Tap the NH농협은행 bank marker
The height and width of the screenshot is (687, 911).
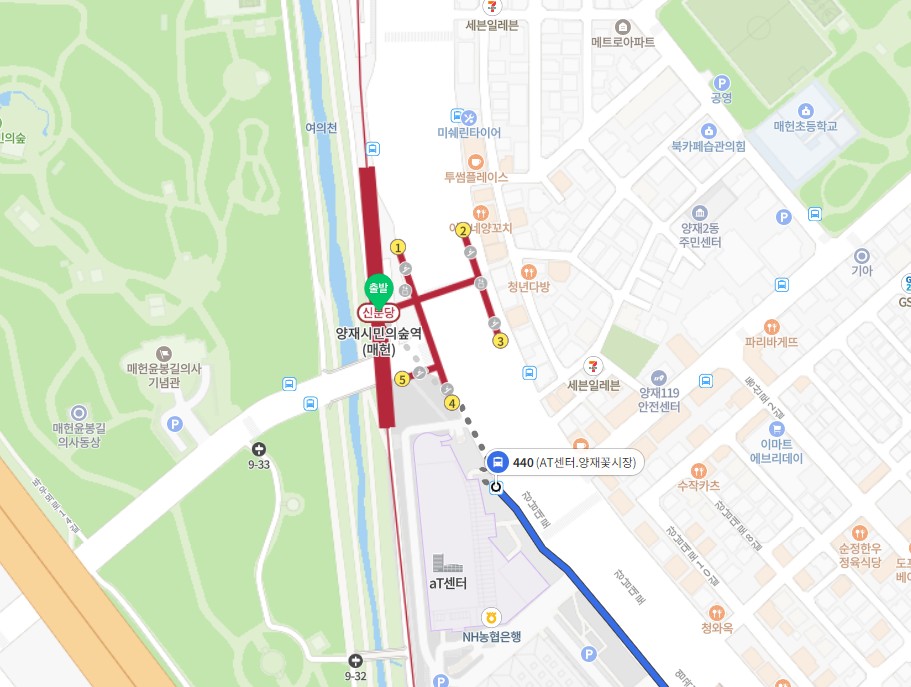(x=490, y=616)
